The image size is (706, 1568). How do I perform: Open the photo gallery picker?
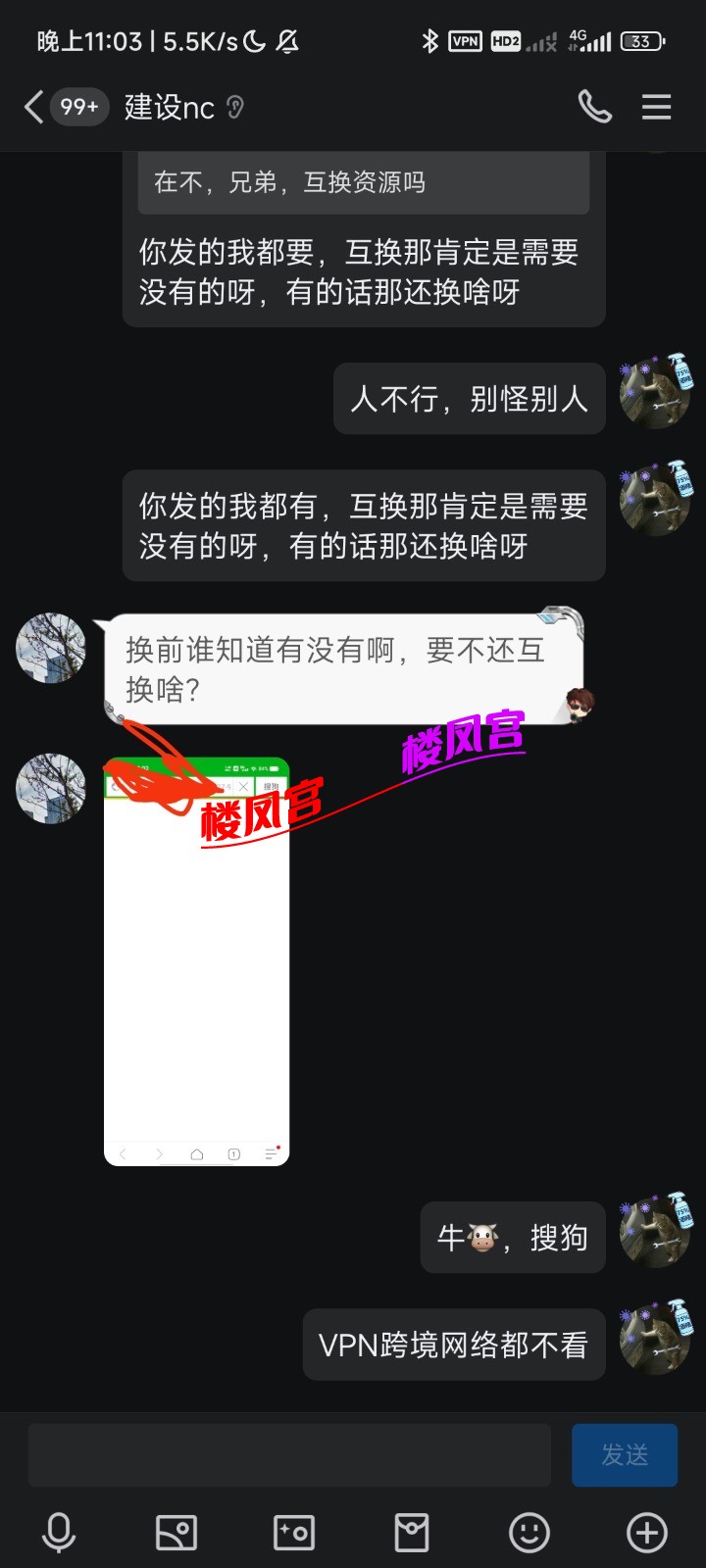click(x=176, y=1533)
